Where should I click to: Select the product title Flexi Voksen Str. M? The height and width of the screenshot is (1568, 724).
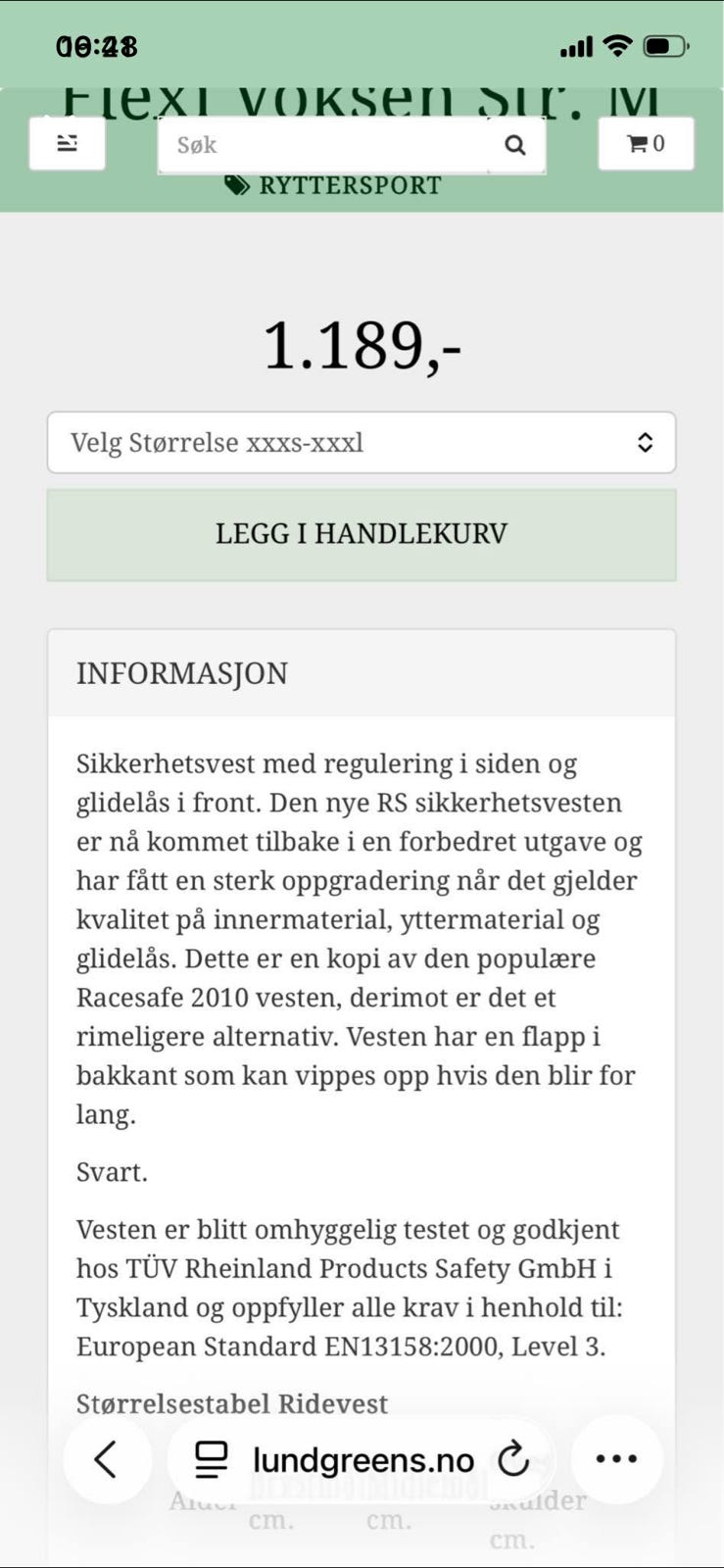pos(362,93)
